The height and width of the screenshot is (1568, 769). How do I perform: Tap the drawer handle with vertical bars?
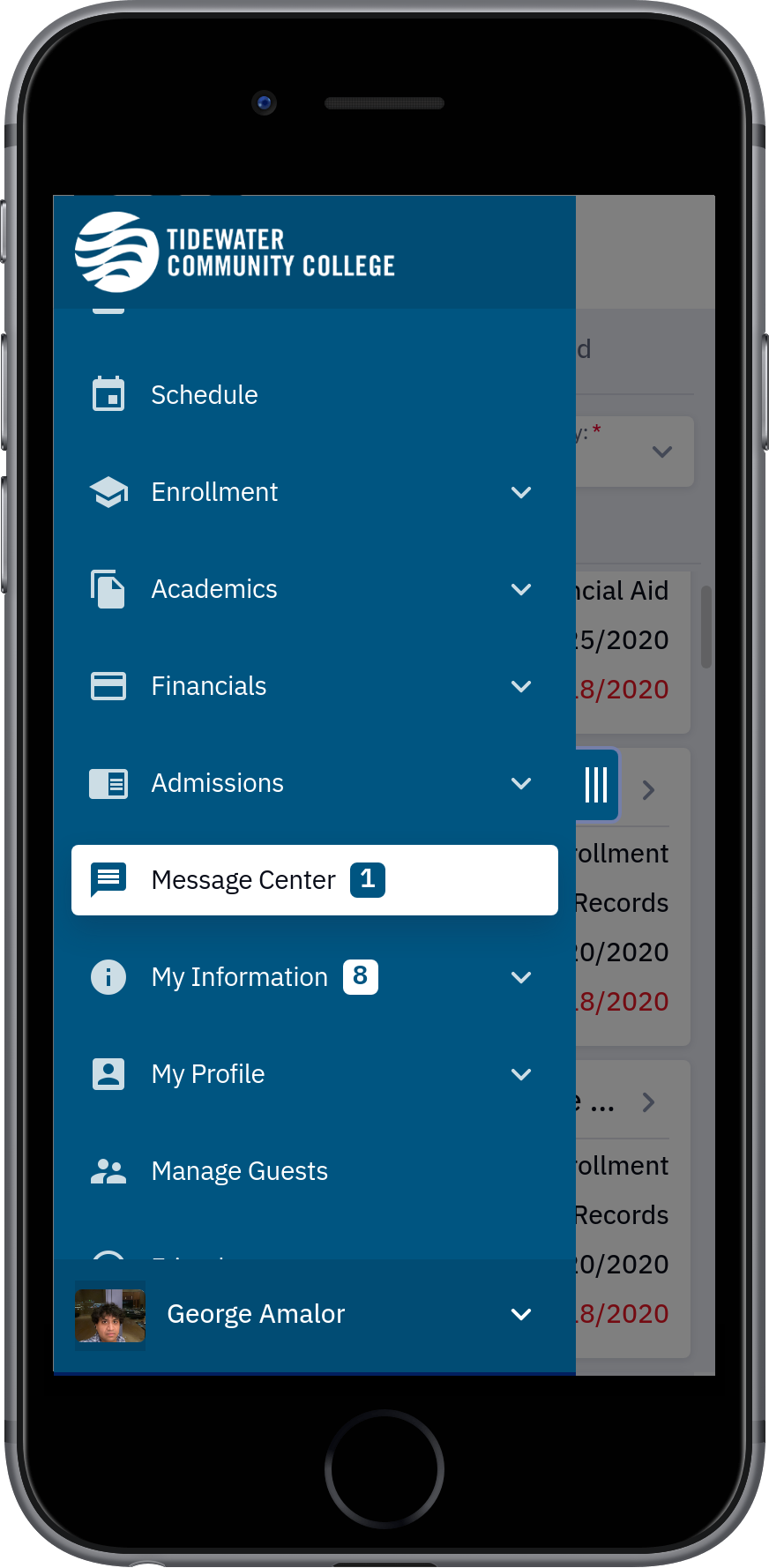pos(597,784)
